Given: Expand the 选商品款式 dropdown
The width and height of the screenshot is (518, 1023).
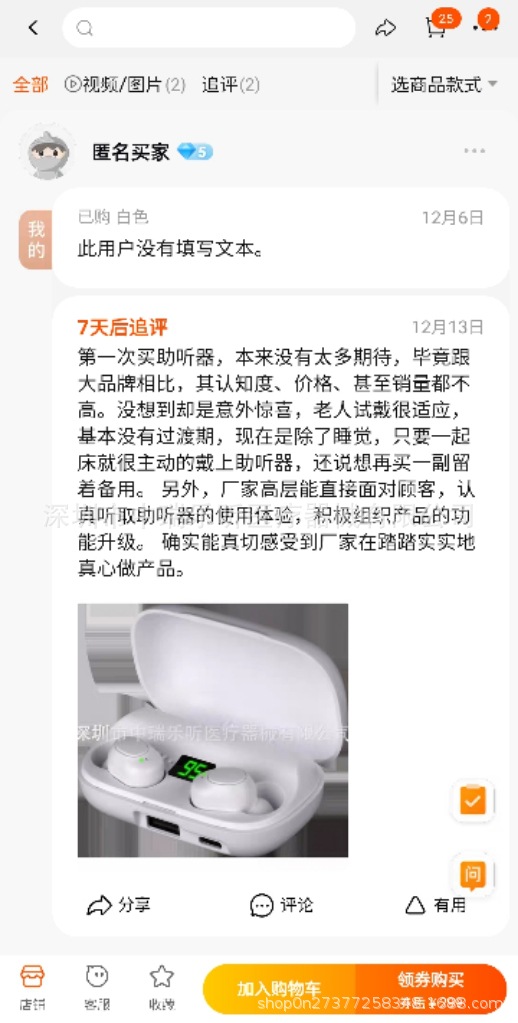Looking at the screenshot, I should tap(444, 84).
